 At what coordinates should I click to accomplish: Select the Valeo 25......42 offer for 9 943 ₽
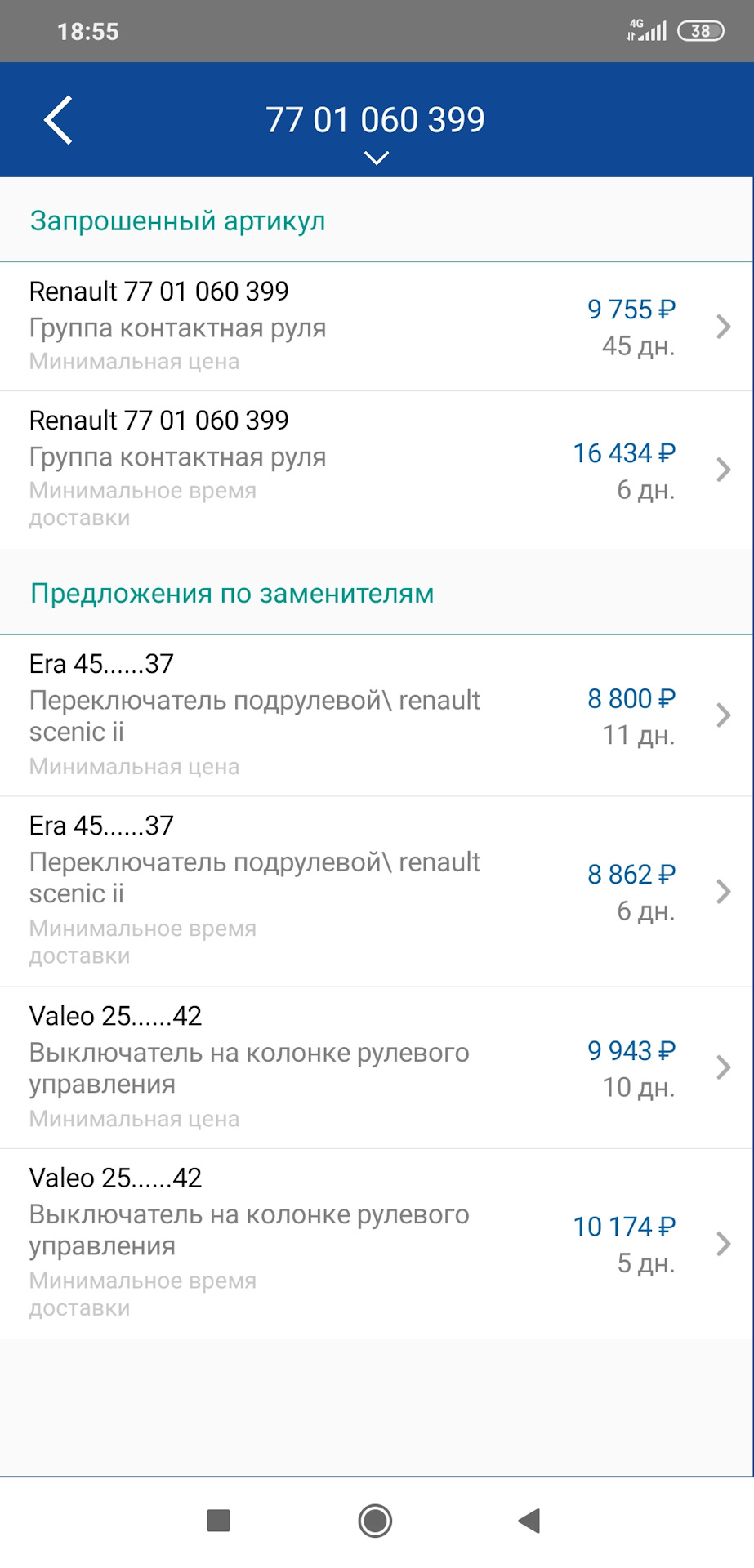point(327,1067)
